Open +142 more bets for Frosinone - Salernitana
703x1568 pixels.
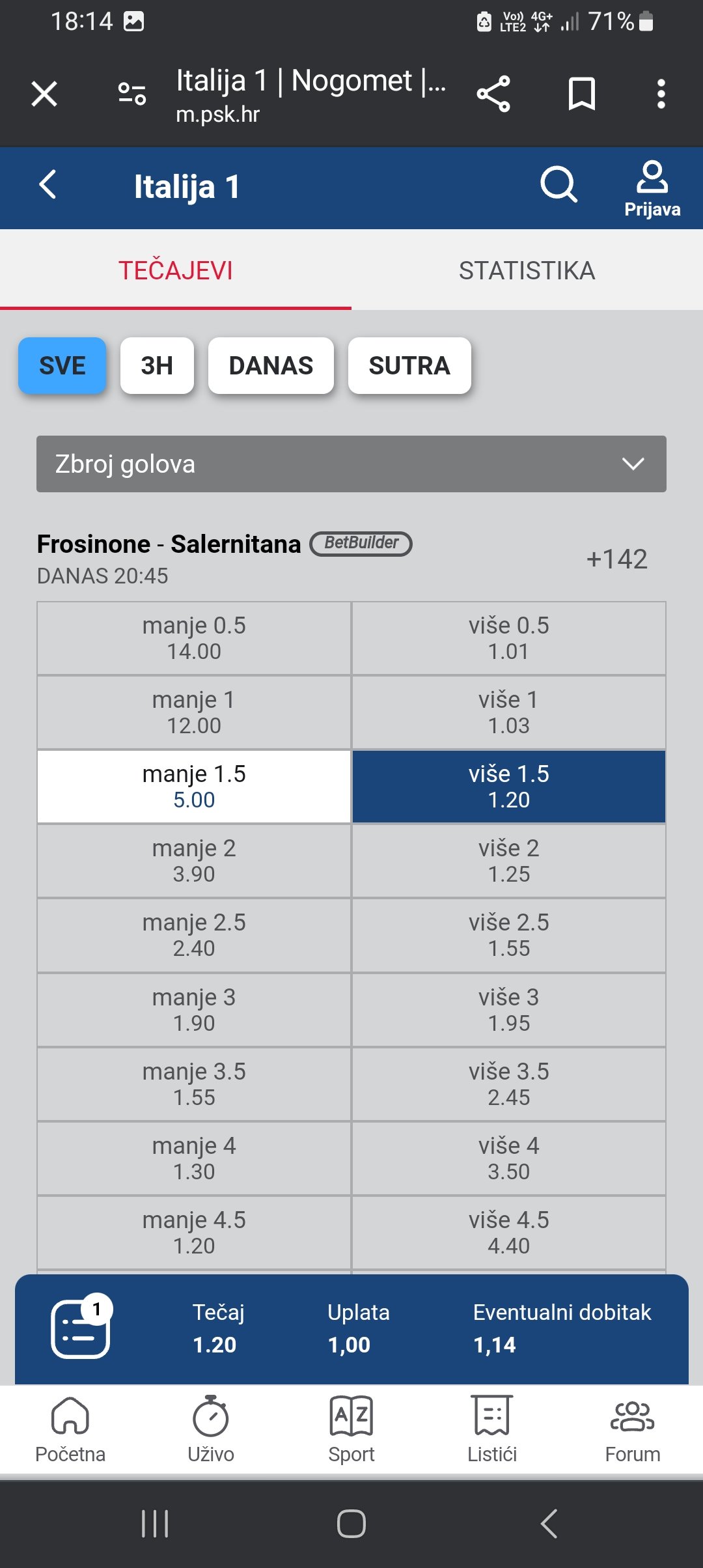(616, 559)
